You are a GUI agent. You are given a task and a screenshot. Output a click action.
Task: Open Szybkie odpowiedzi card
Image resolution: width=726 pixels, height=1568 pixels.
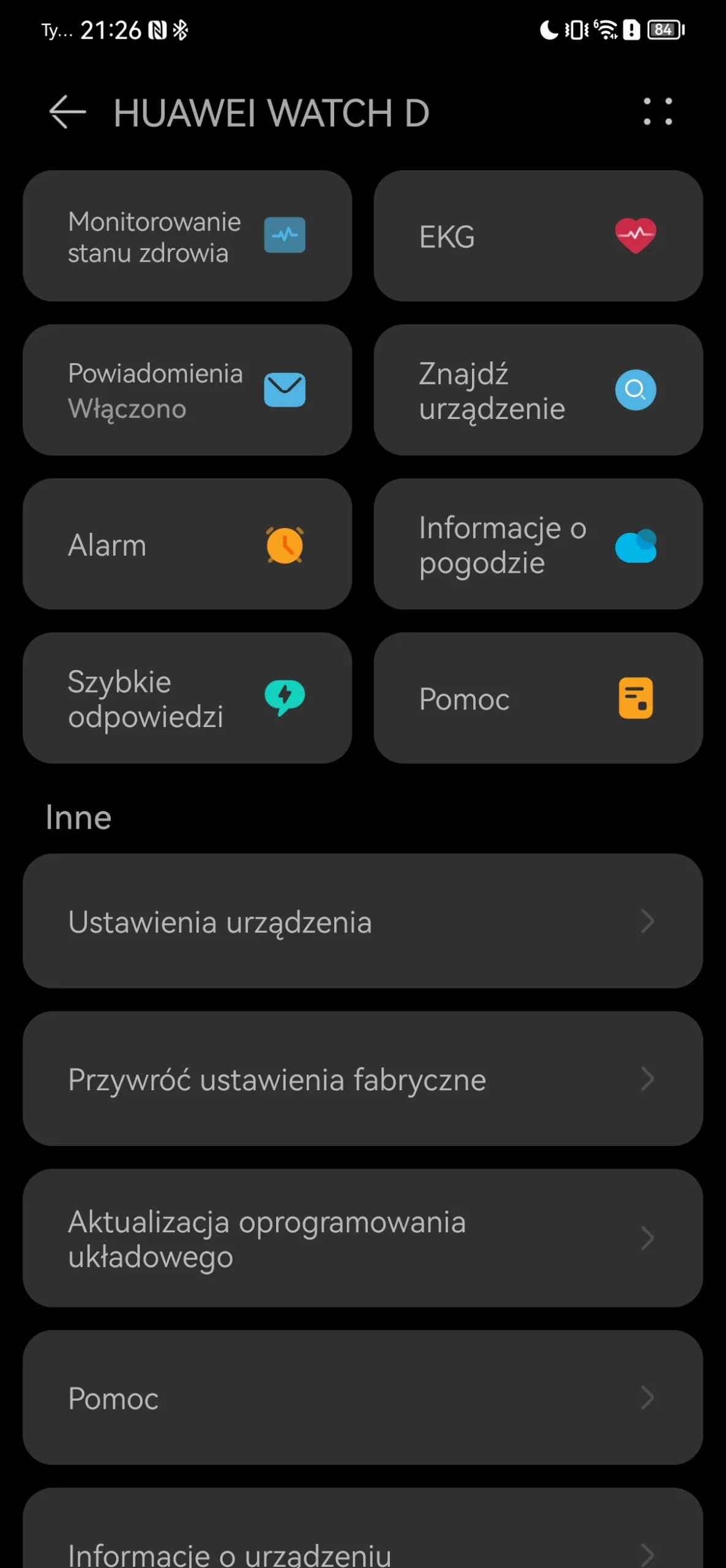coord(187,698)
